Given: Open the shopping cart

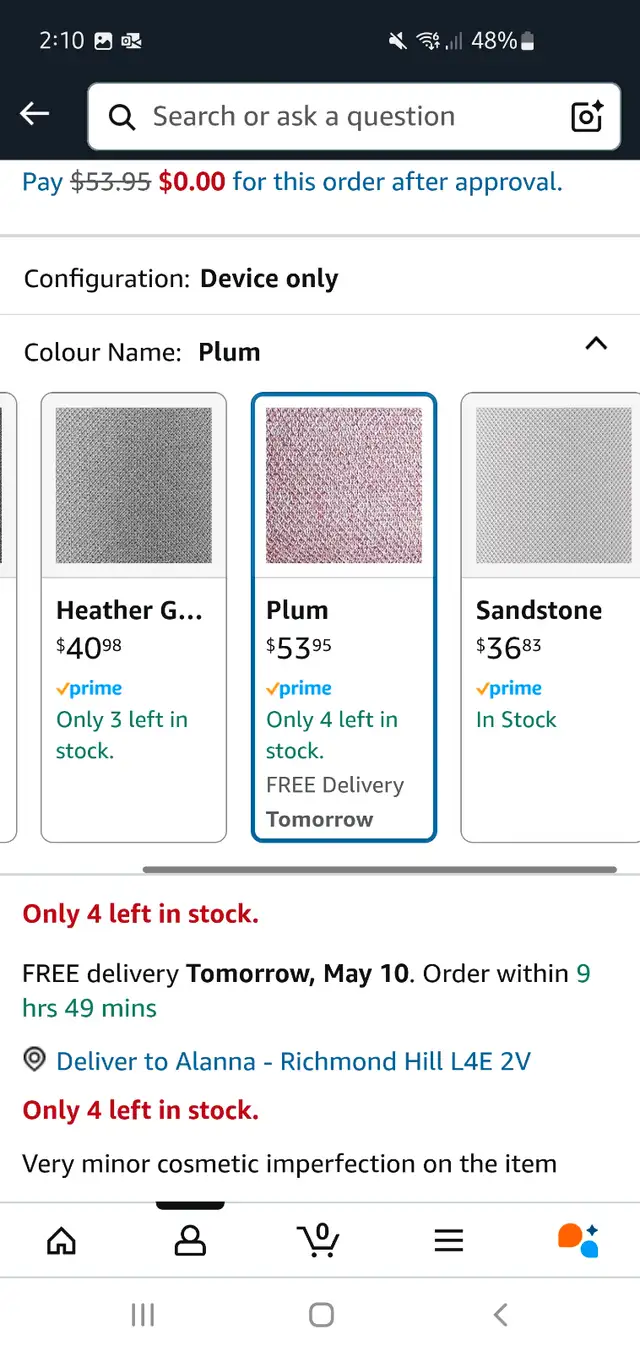Looking at the screenshot, I should tap(319, 1240).
